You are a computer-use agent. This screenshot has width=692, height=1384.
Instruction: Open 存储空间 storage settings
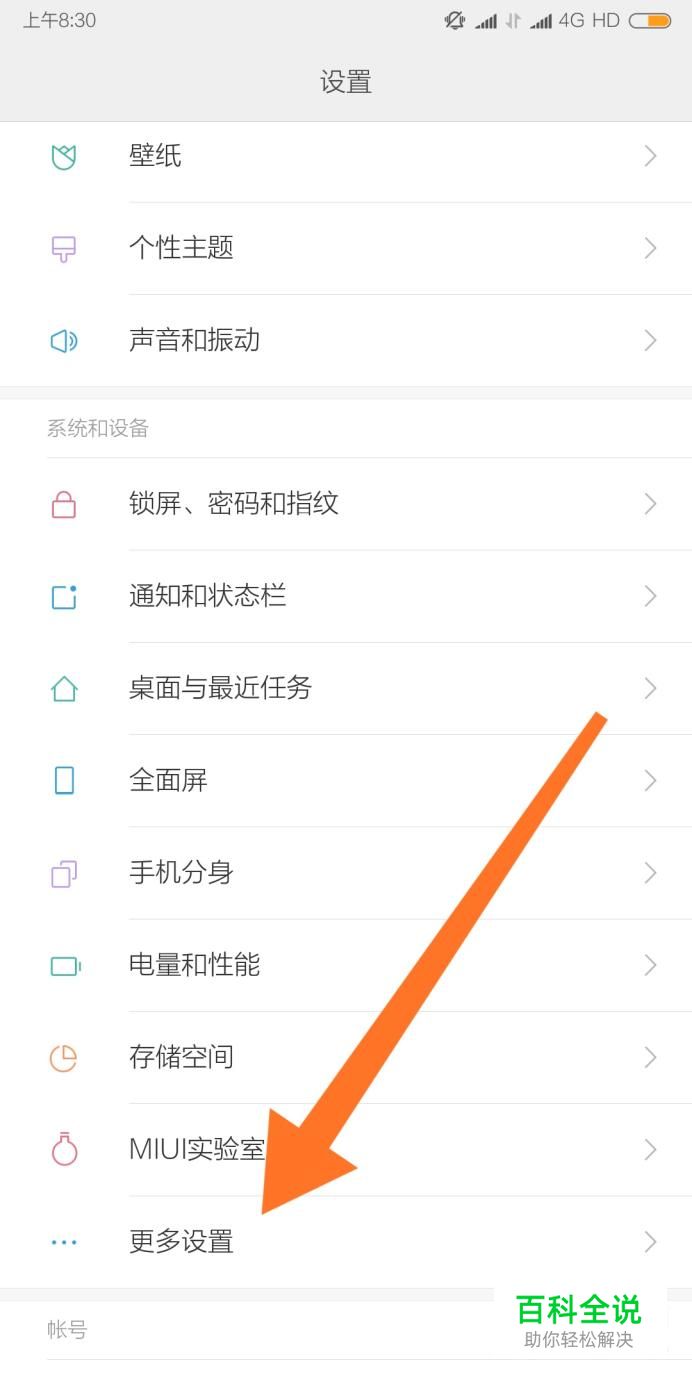[x=181, y=1057]
